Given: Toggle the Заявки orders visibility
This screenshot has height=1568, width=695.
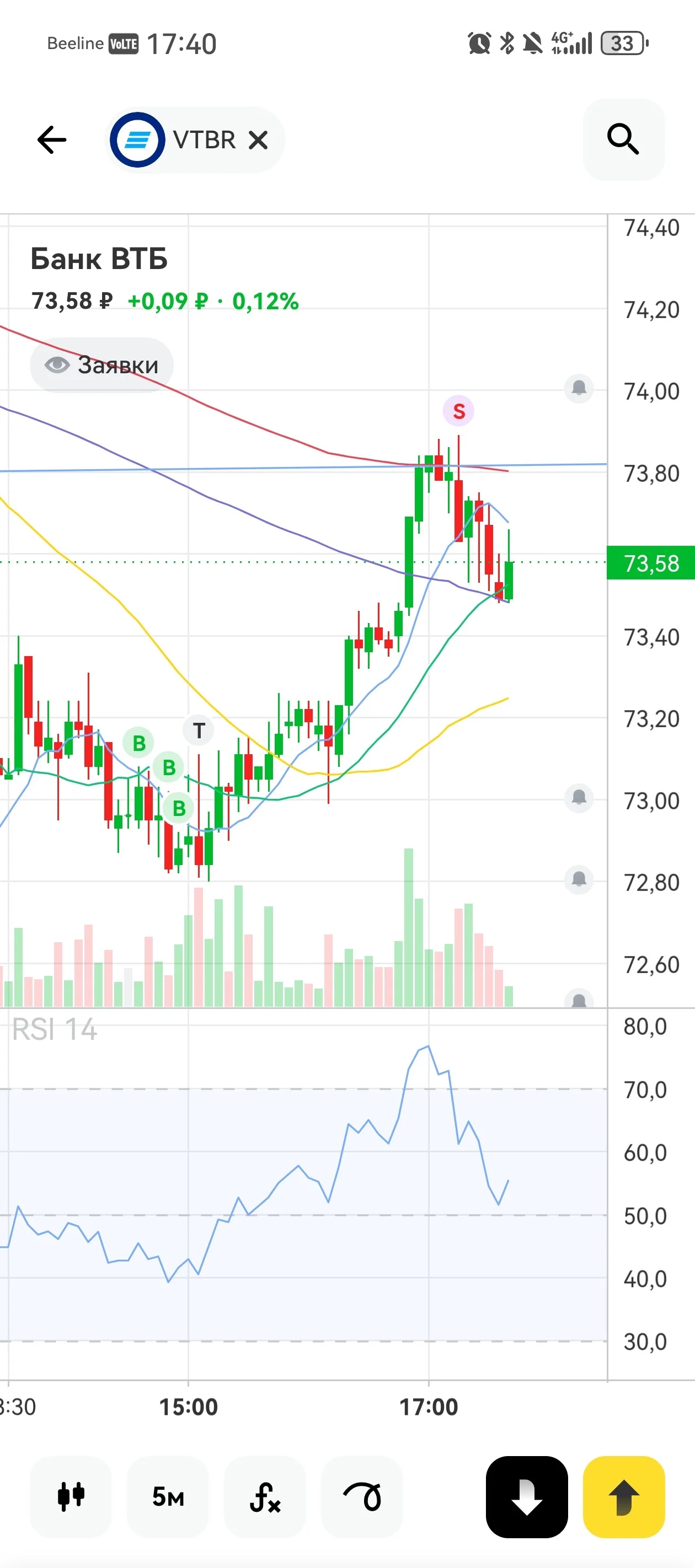Looking at the screenshot, I should click(x=101, y=365).
